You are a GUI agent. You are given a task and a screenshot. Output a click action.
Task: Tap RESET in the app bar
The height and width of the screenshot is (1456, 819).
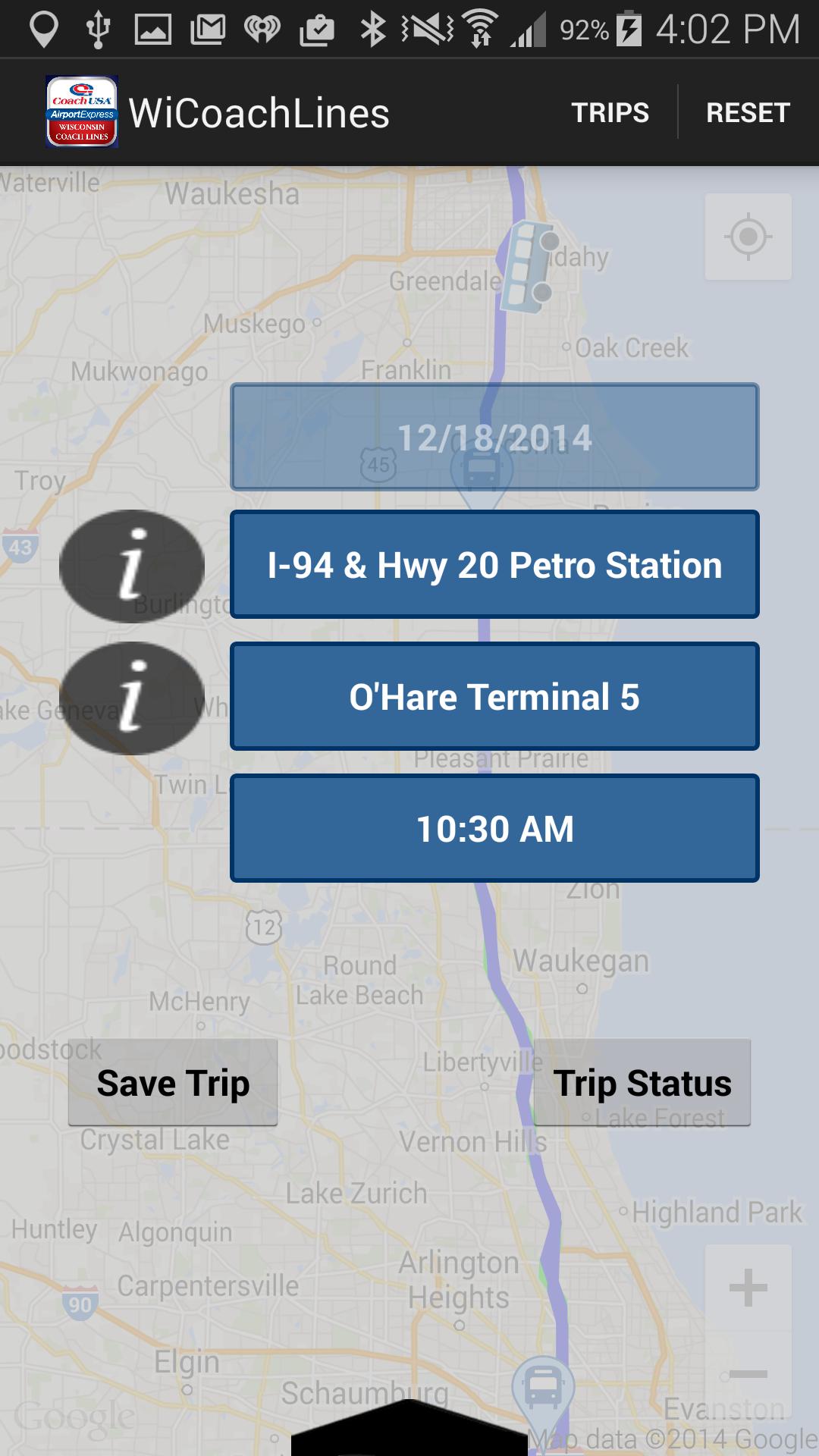748,113
